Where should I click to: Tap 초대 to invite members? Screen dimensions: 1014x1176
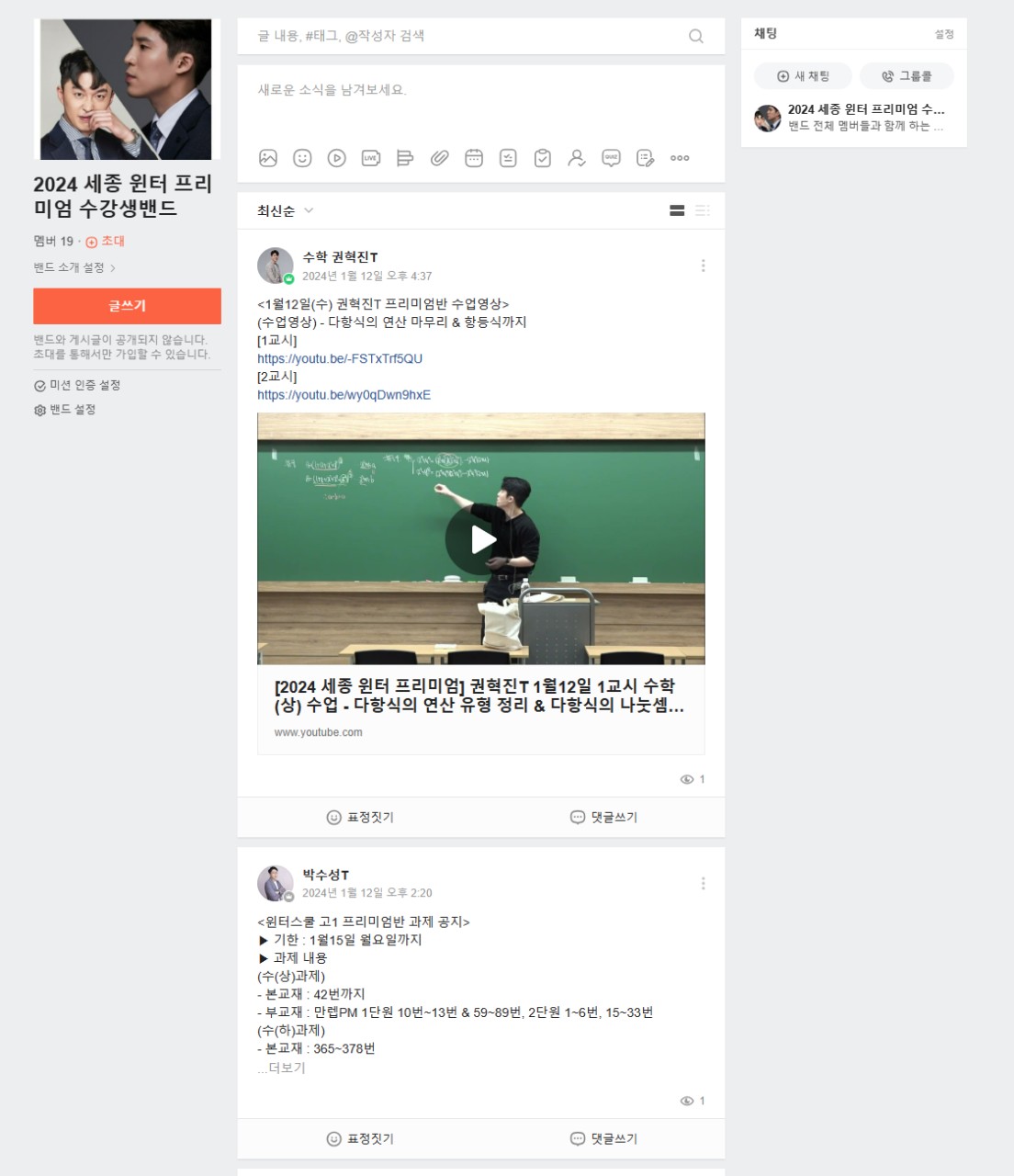(106, 241)
